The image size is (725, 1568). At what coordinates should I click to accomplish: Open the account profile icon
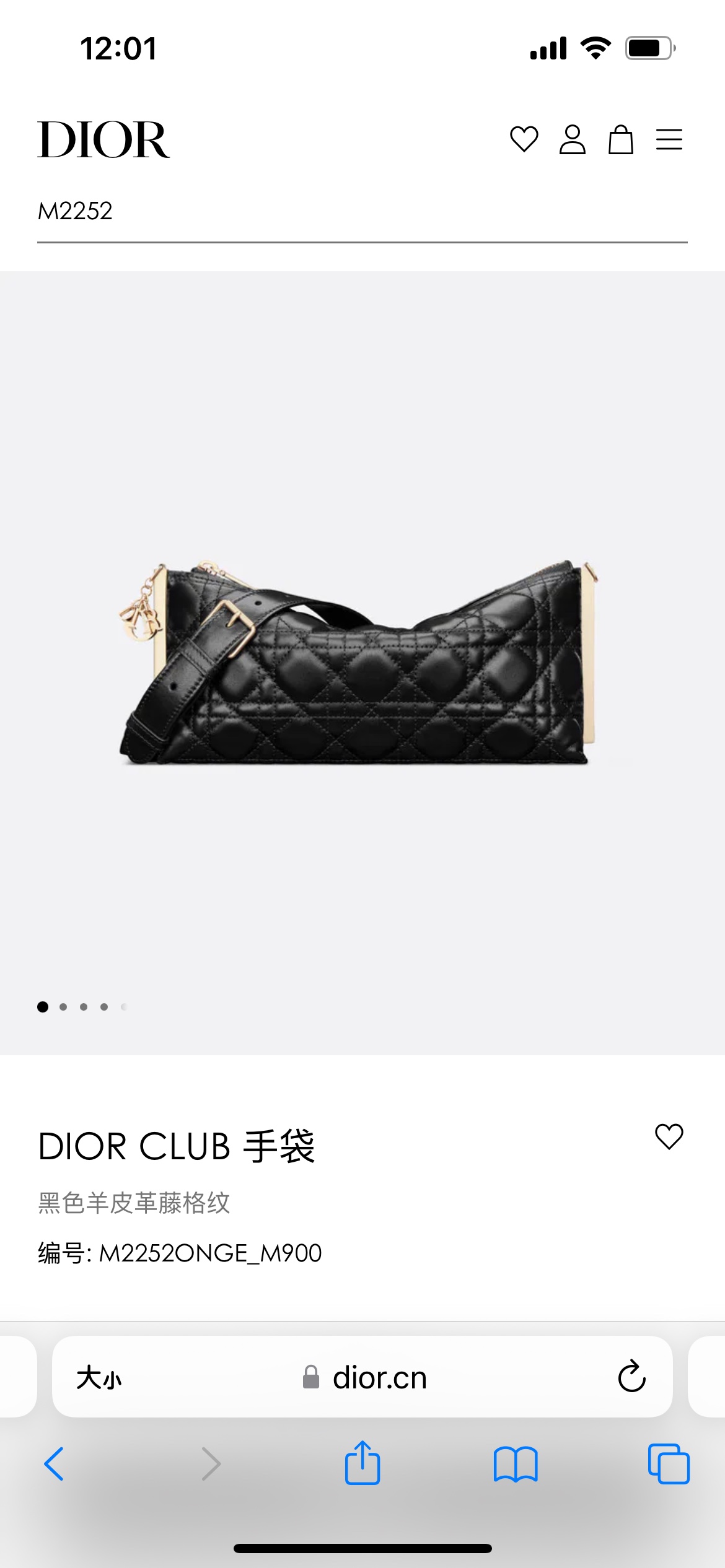coord(572,139)
